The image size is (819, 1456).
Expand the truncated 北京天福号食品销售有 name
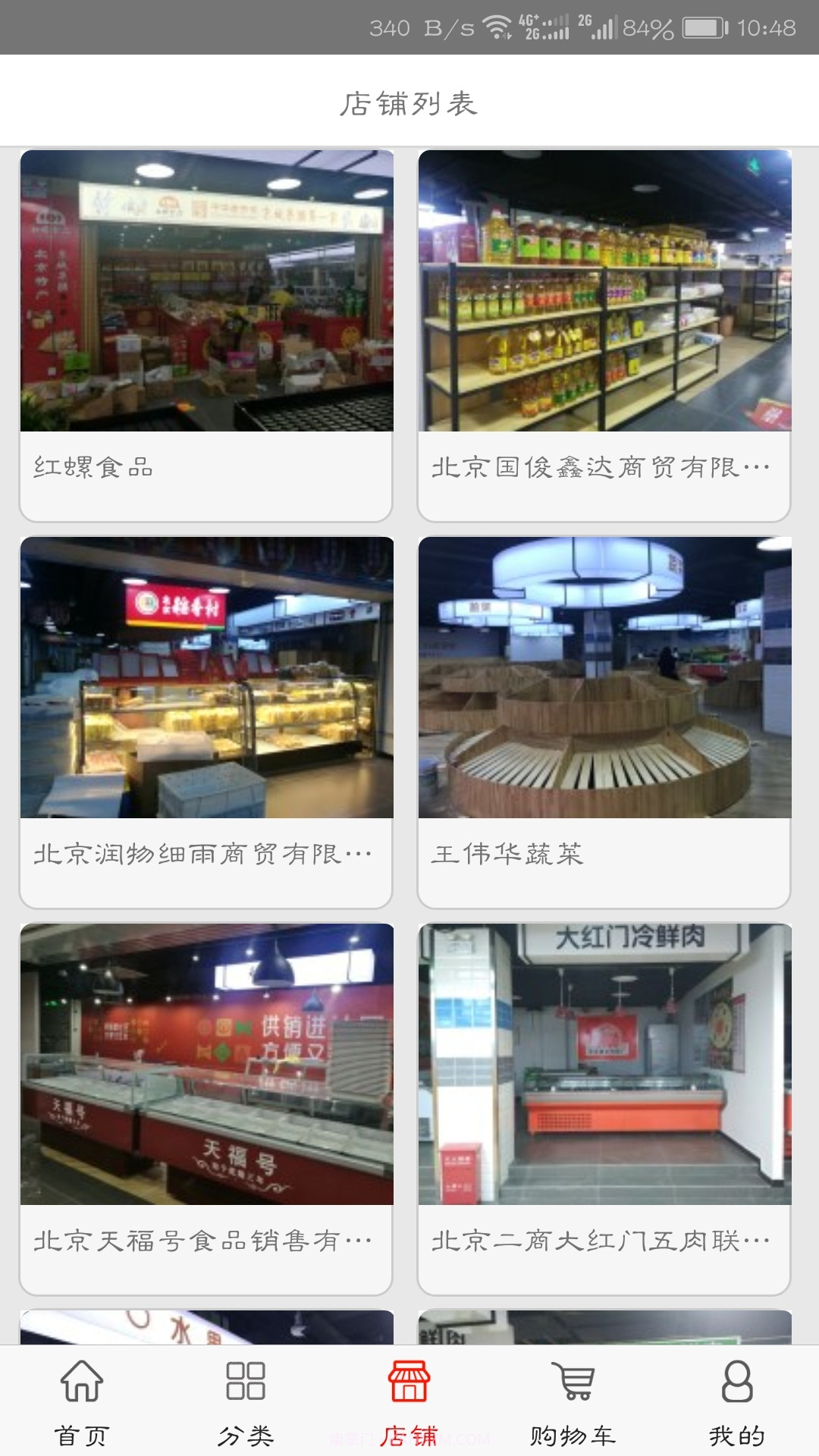(x=205, y=1238)
